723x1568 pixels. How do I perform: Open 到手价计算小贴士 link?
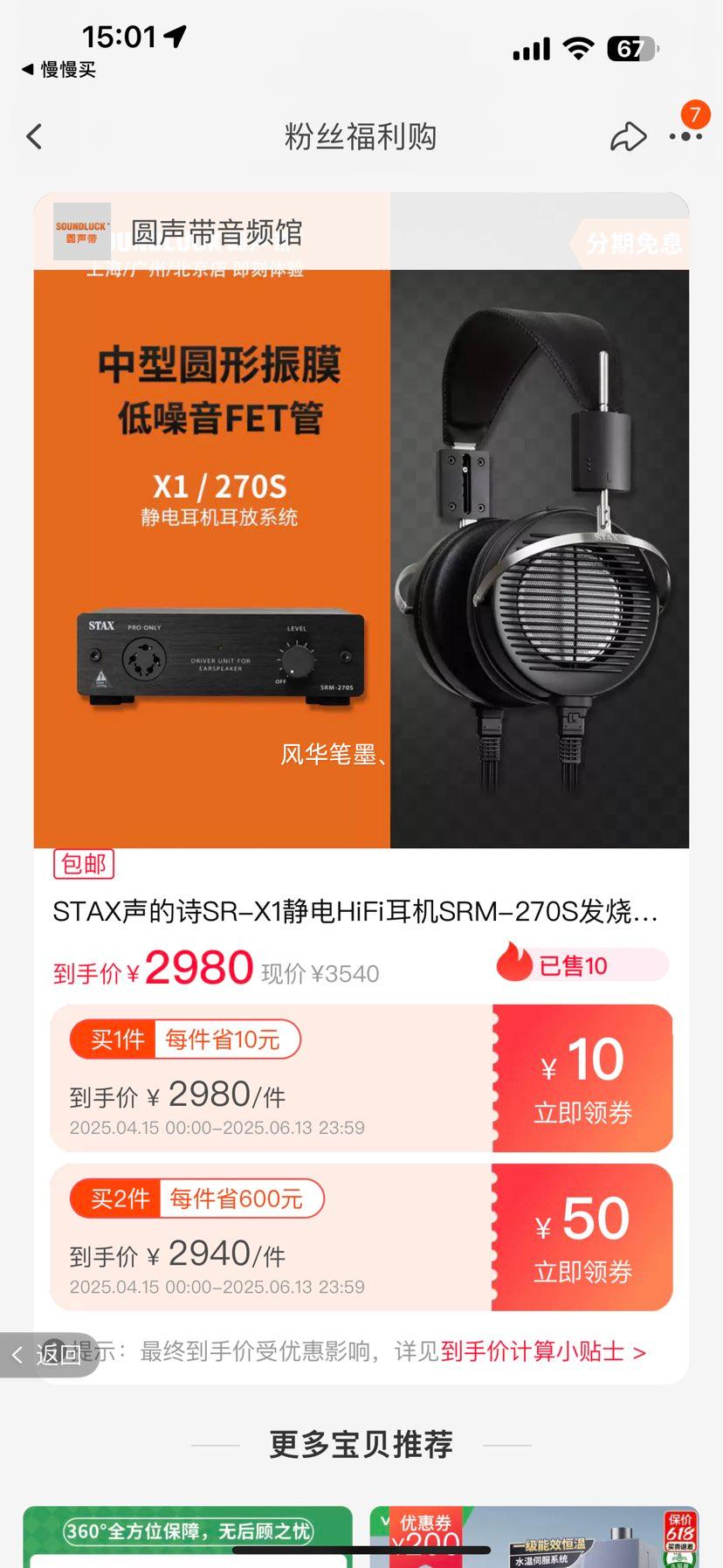click(x=543, y=1352)
